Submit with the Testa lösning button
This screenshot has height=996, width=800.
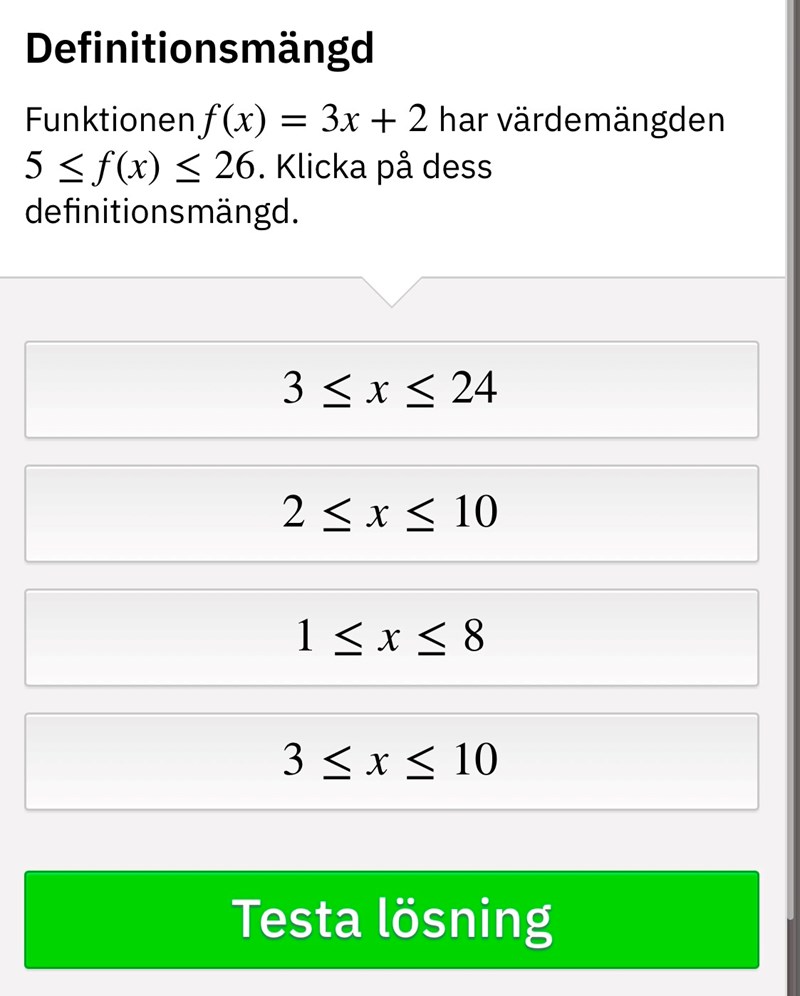tap(391, 919)
